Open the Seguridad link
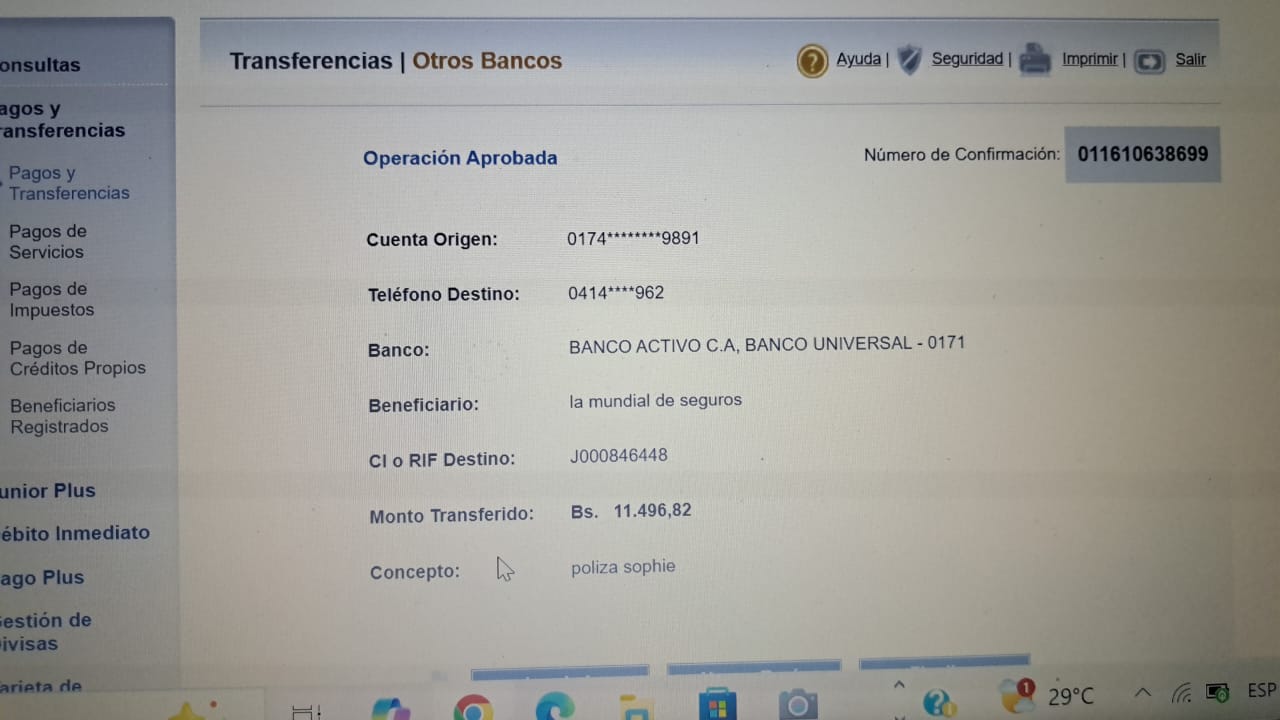This screenshot has width=1280, height=720. point(966,59)
